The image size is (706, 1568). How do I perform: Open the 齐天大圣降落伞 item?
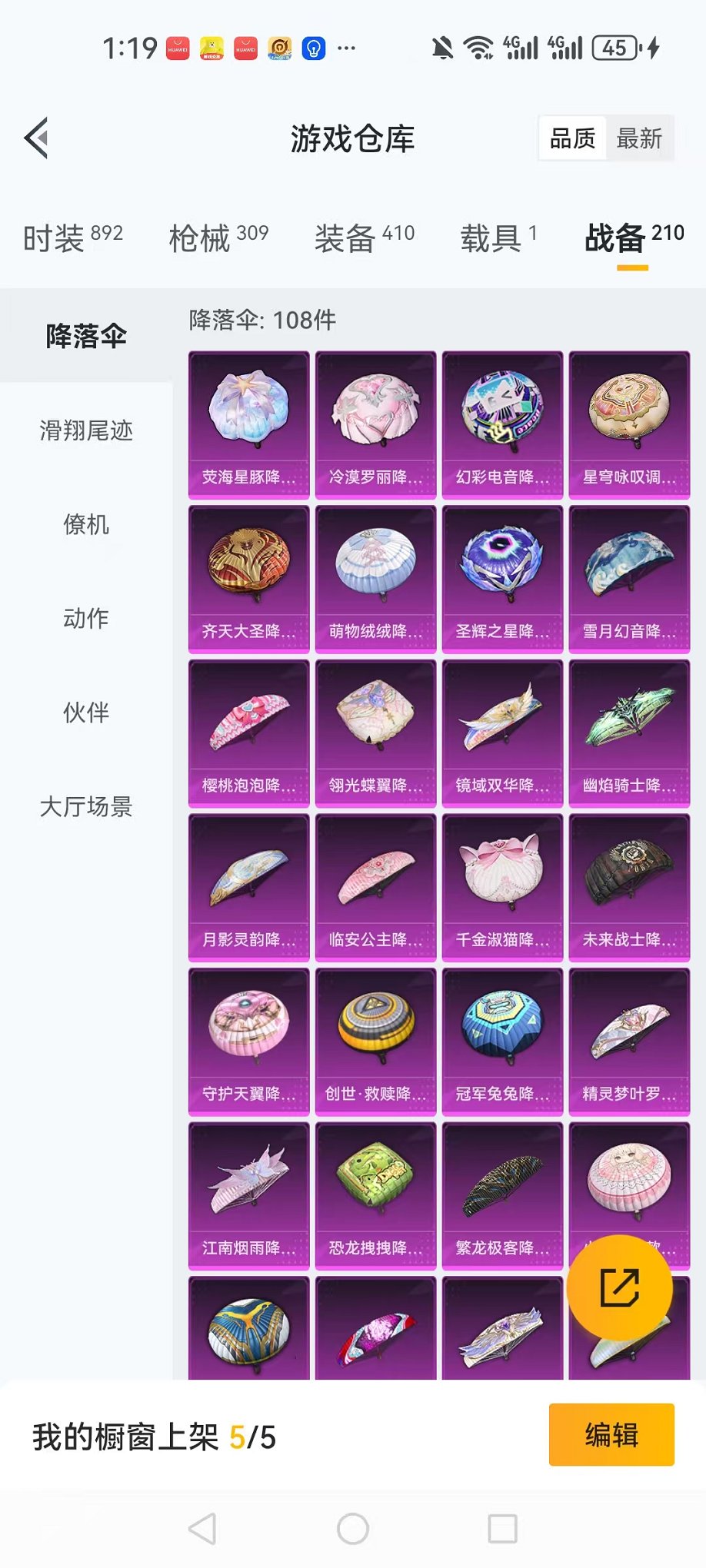click(248, 579)
